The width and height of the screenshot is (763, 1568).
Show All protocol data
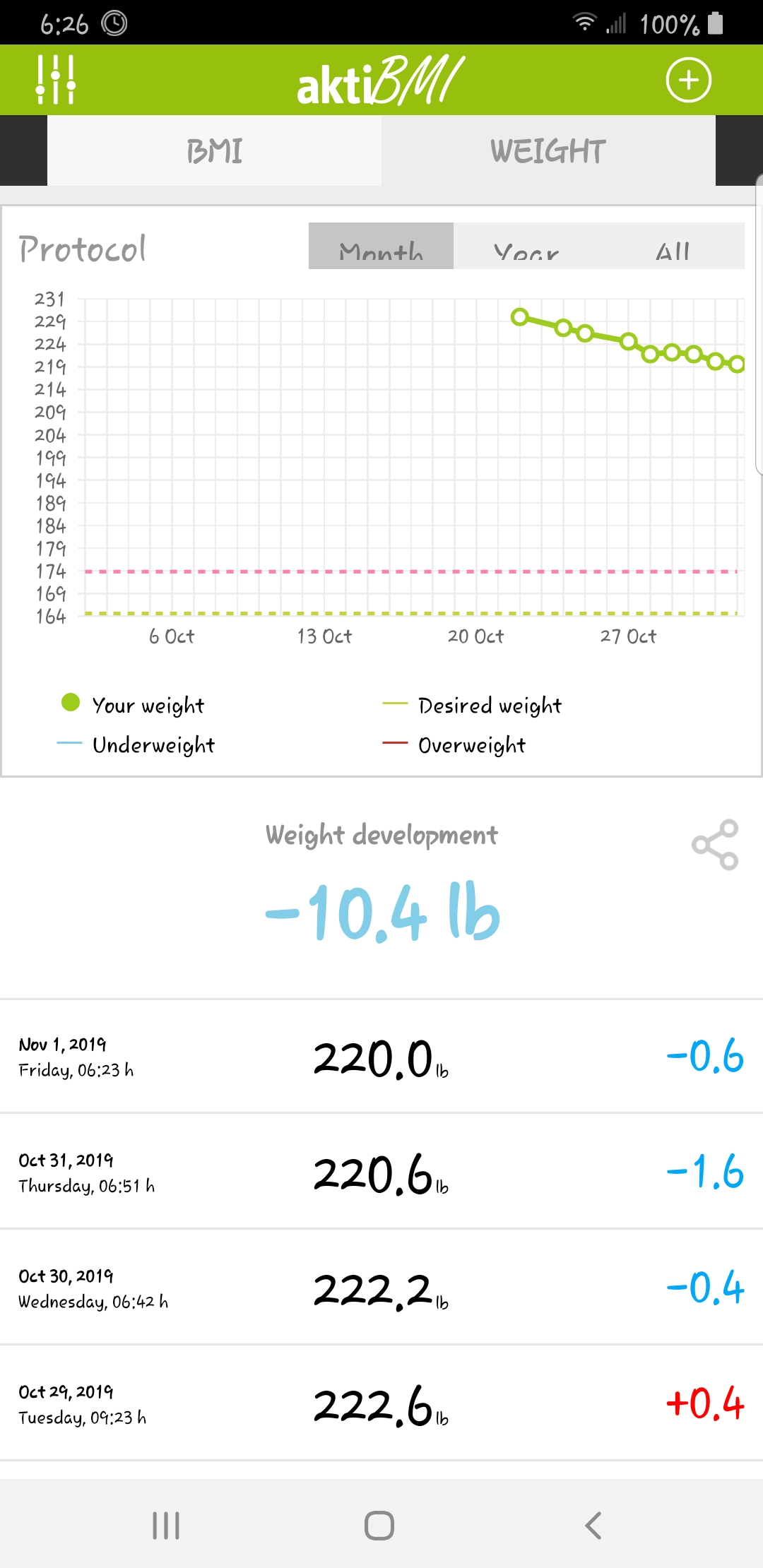[672, 246]
